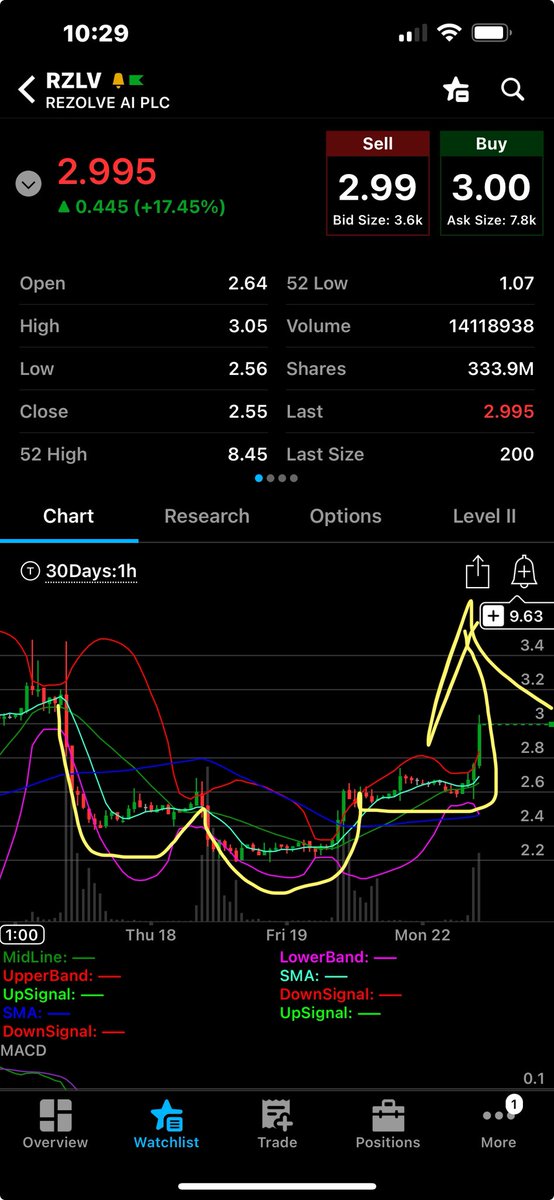The width and height of the screenshot is (554, 1200).
Task: Select the Watchlist bottom tab
Action: click(x=167, y=1124)
